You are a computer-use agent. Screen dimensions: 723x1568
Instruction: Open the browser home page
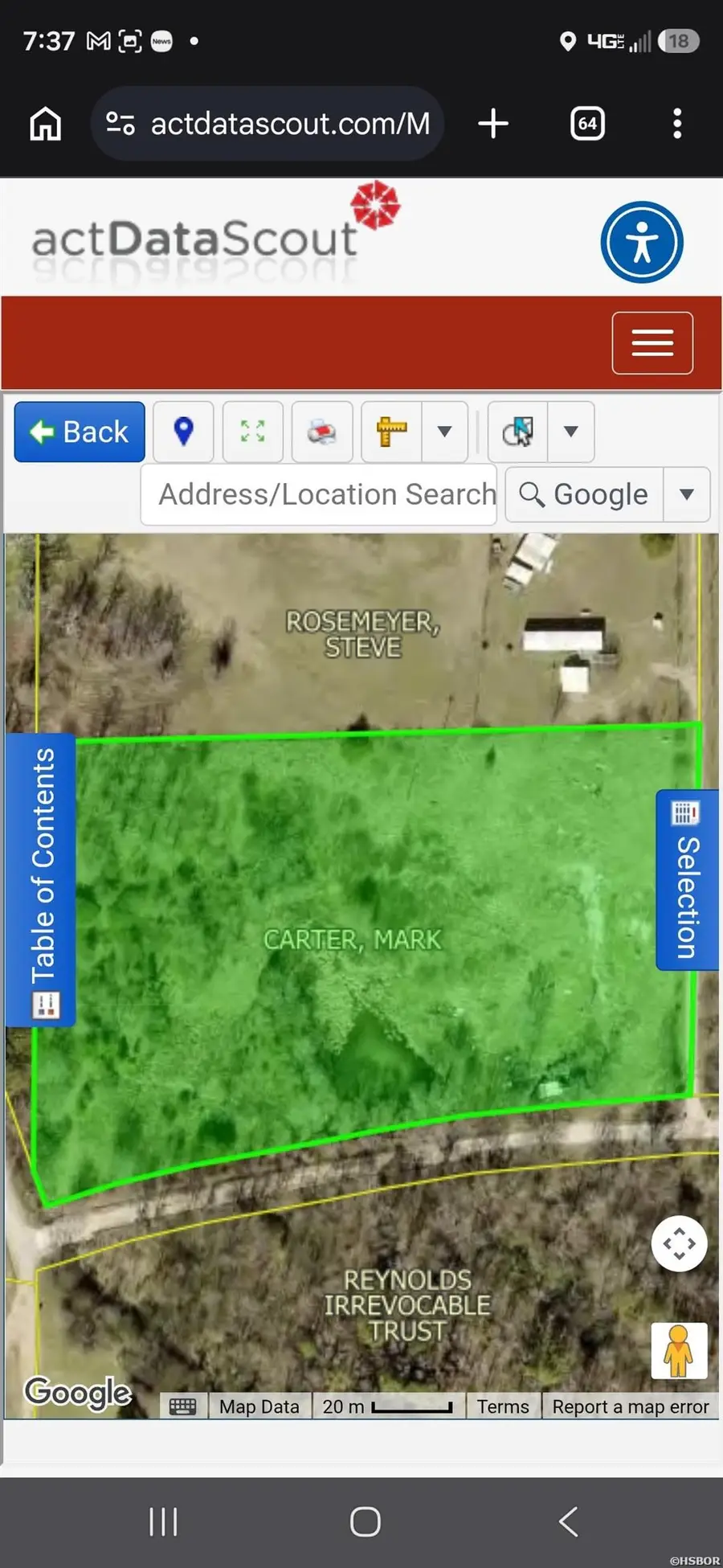tap(46, 124)
